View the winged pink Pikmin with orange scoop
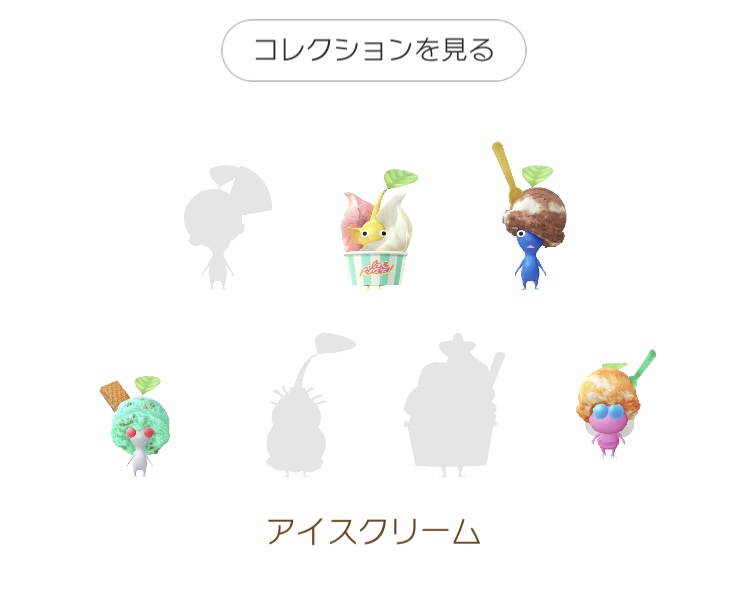The image size is (749, 603). tap(609, 410)
